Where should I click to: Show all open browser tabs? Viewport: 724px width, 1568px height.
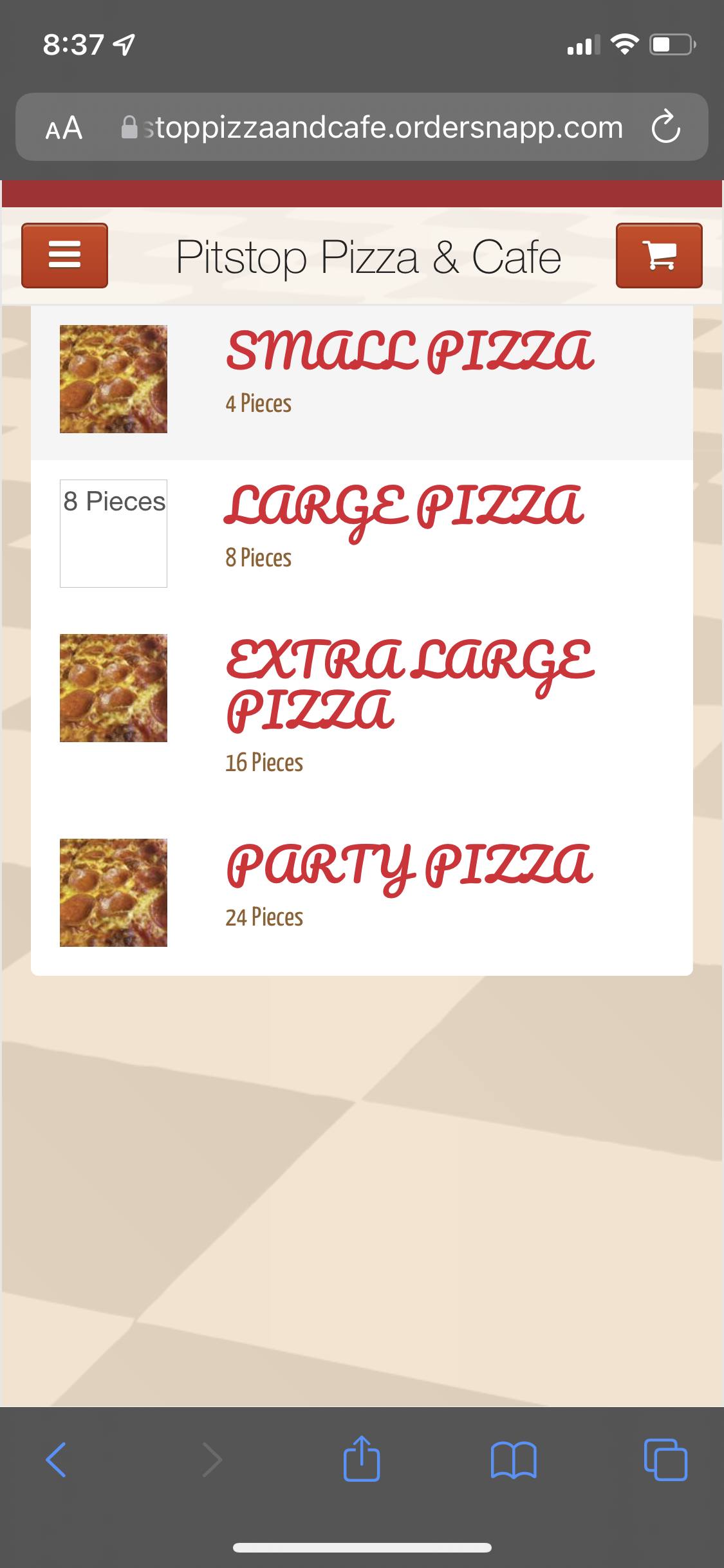pyautogui.click(x=665, y=1459)
